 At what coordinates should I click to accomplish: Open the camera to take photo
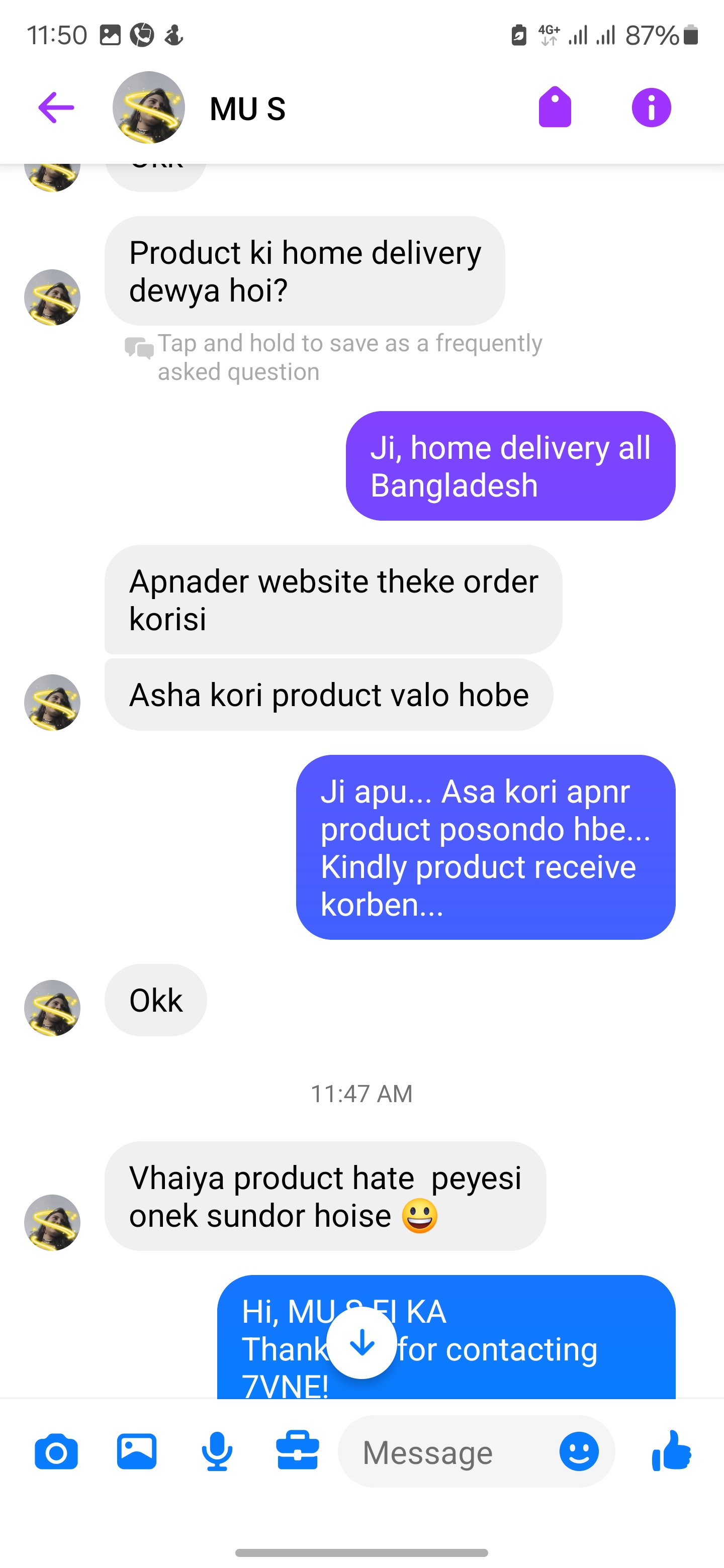(56, 1452)
